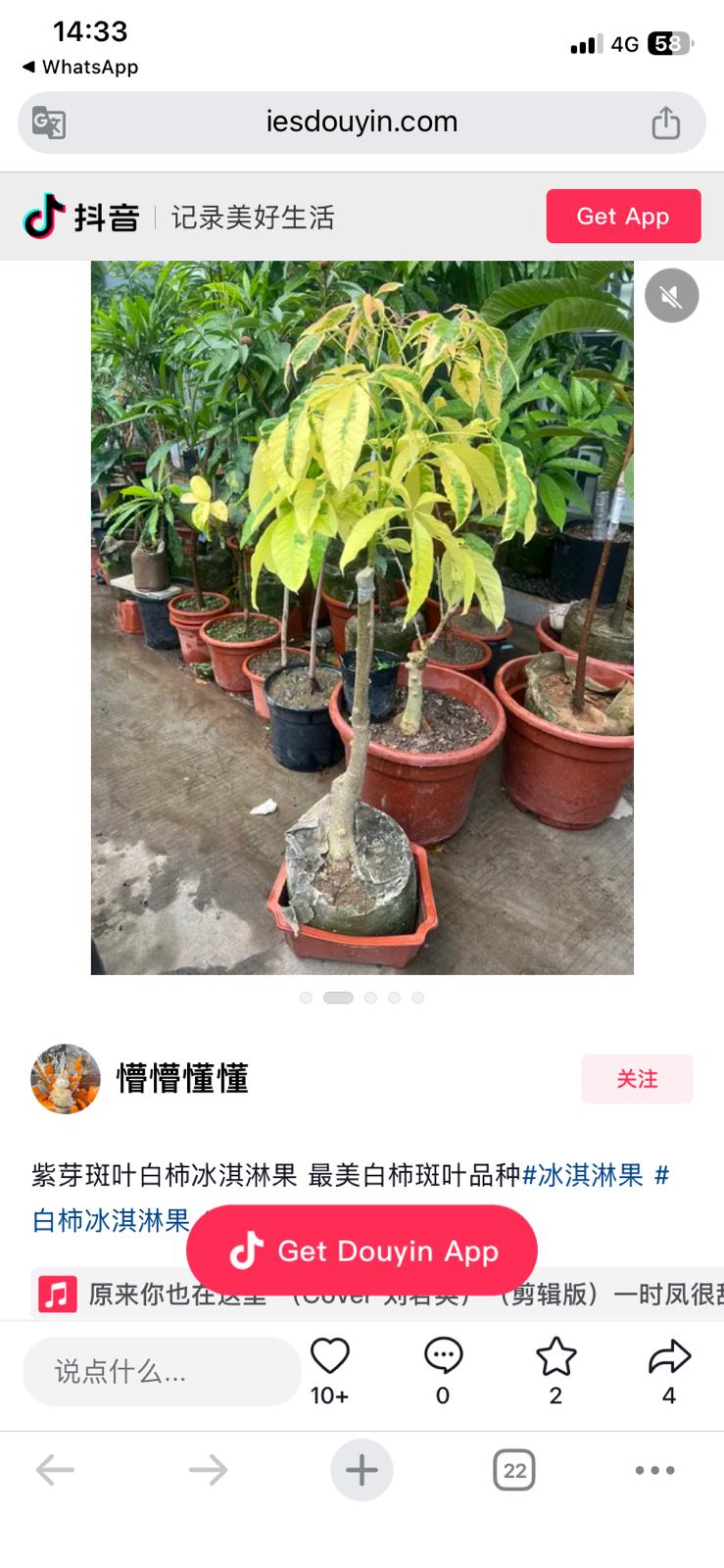Open the iesdouyin.com address bar

(362, 122)
